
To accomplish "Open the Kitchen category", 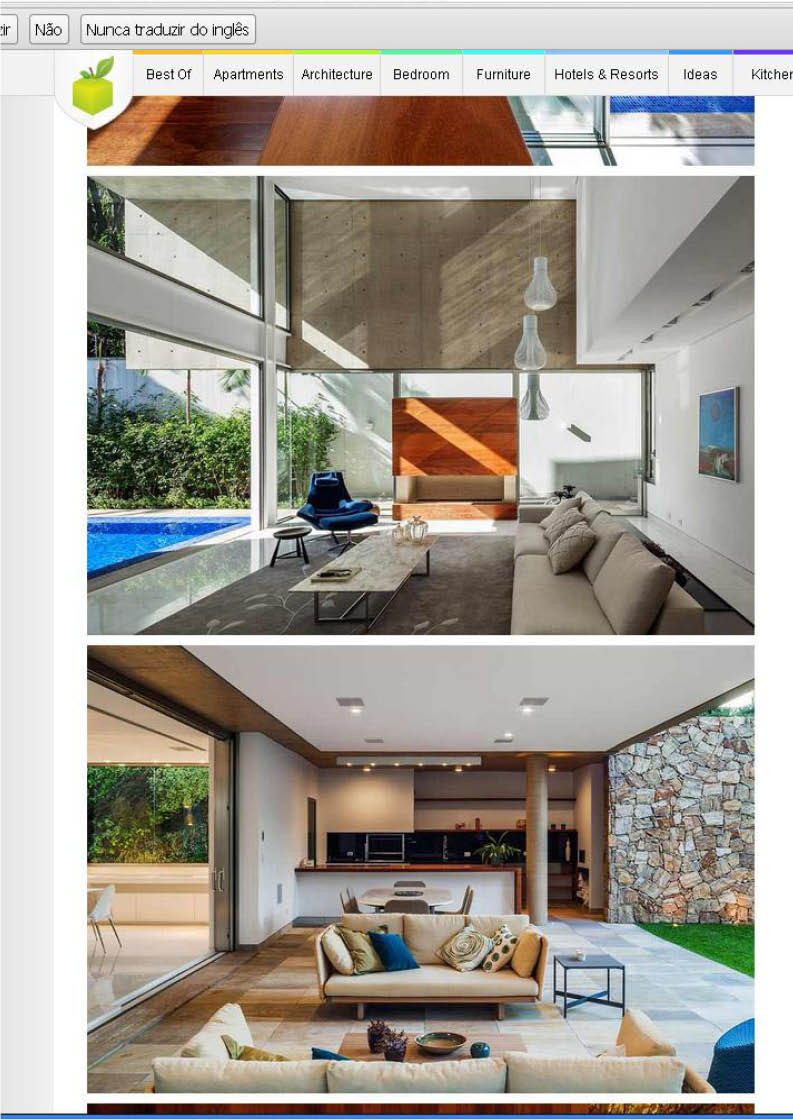I will coord(768,74).
